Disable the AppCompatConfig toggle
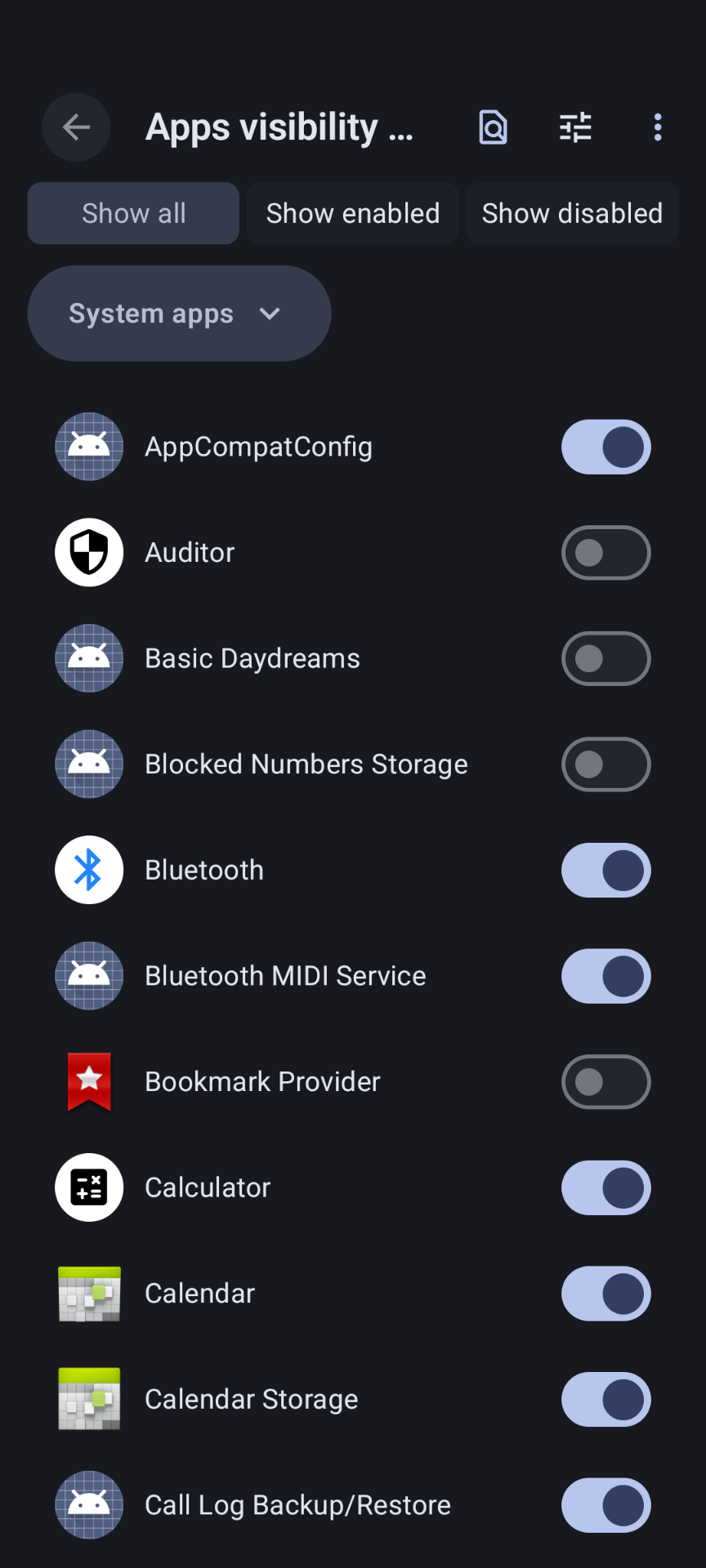The height and width of the screenshot is (1568, 706). tap(605, 447)
